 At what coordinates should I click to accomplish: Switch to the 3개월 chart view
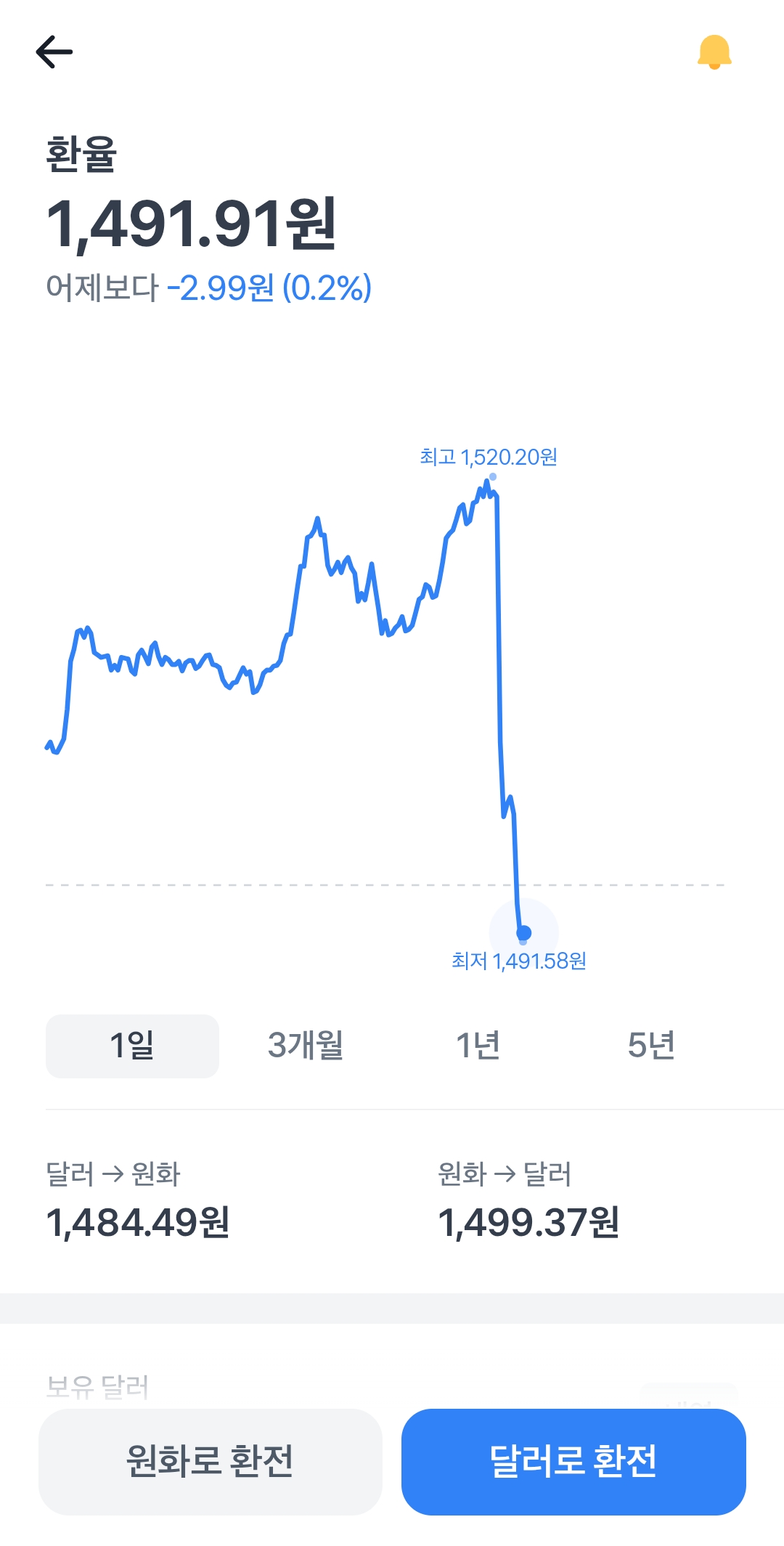pos(305,1046)
